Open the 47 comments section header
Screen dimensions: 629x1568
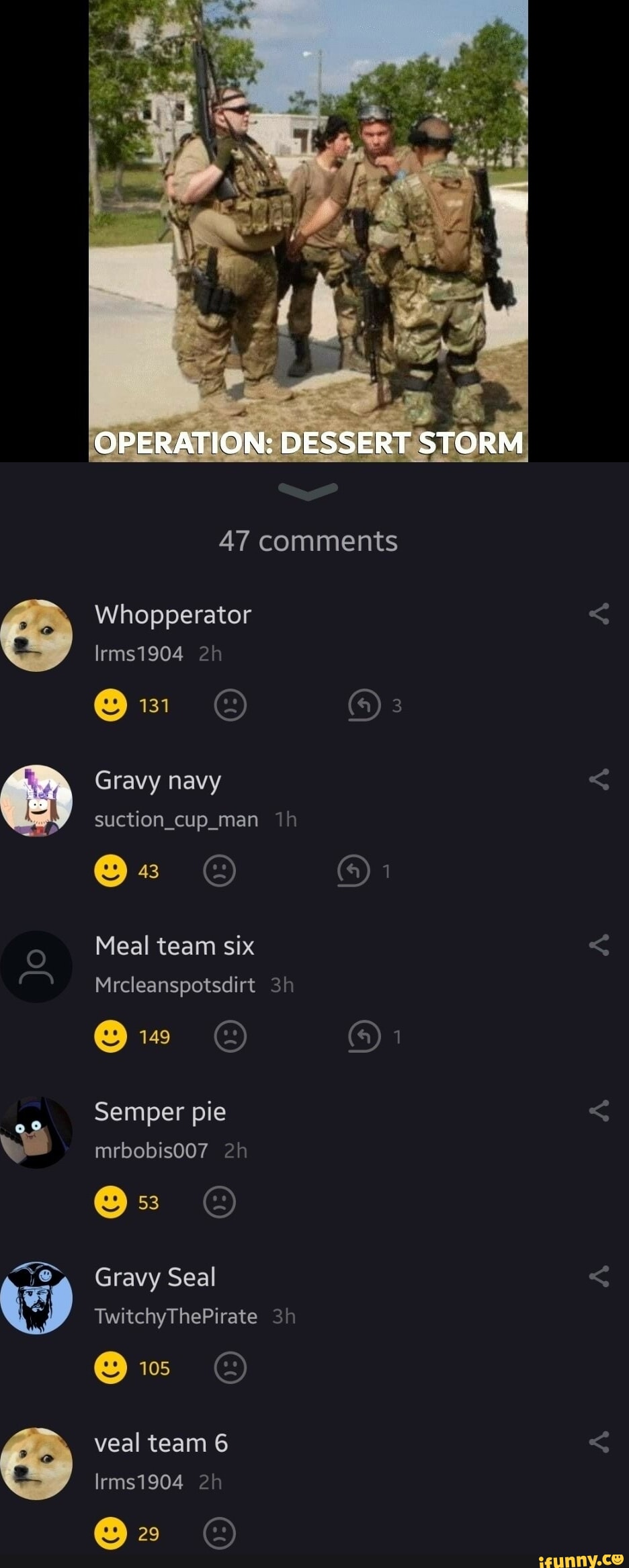coord(309,541)
